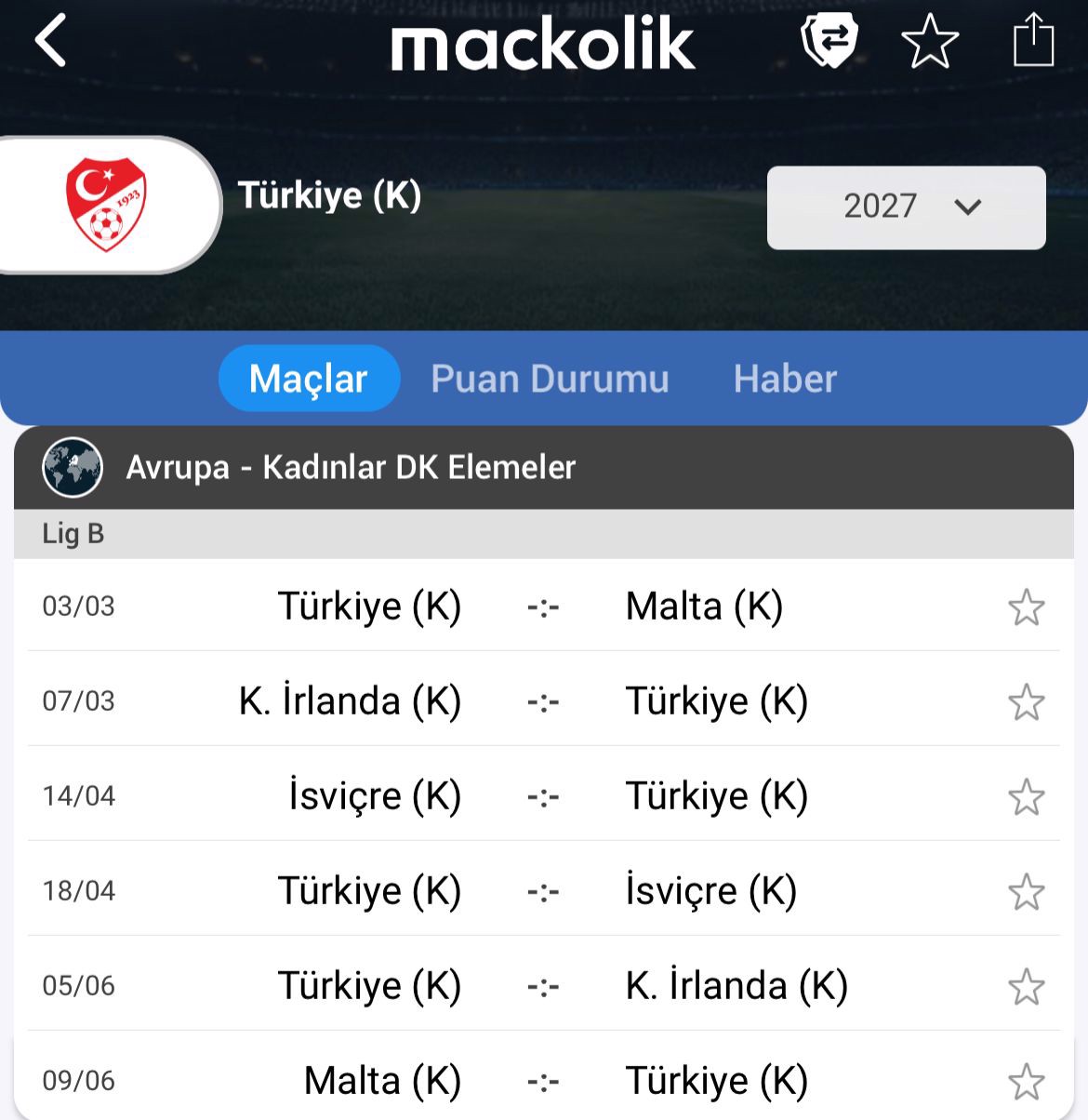Favorite the 03/03 match with its star
Viewport: 1088px width, 1120px height.
1026,607
